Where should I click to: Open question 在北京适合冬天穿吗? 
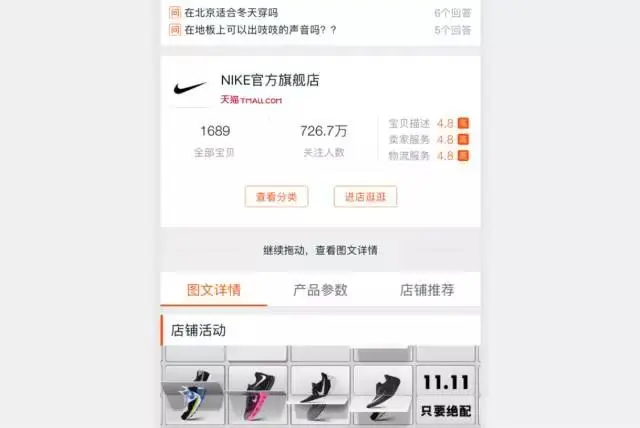pyautogui.click(x=231, y=13)
